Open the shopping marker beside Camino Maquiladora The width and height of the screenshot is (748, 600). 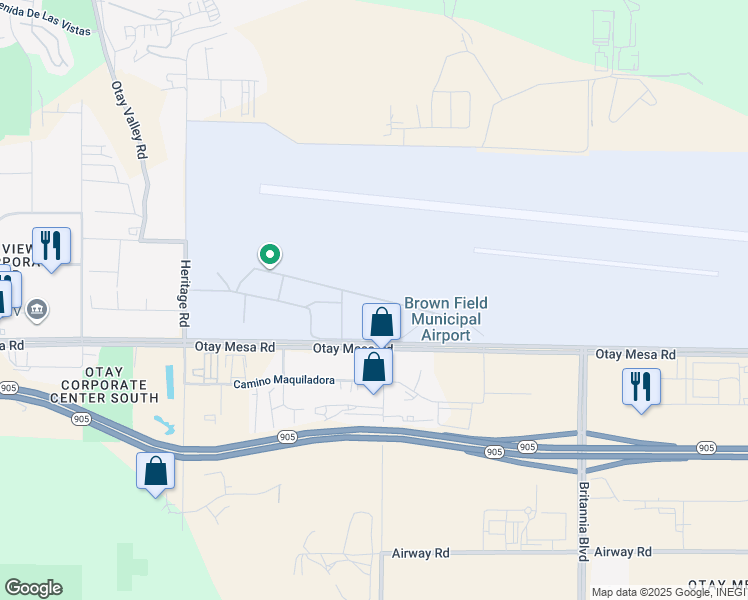374,370
